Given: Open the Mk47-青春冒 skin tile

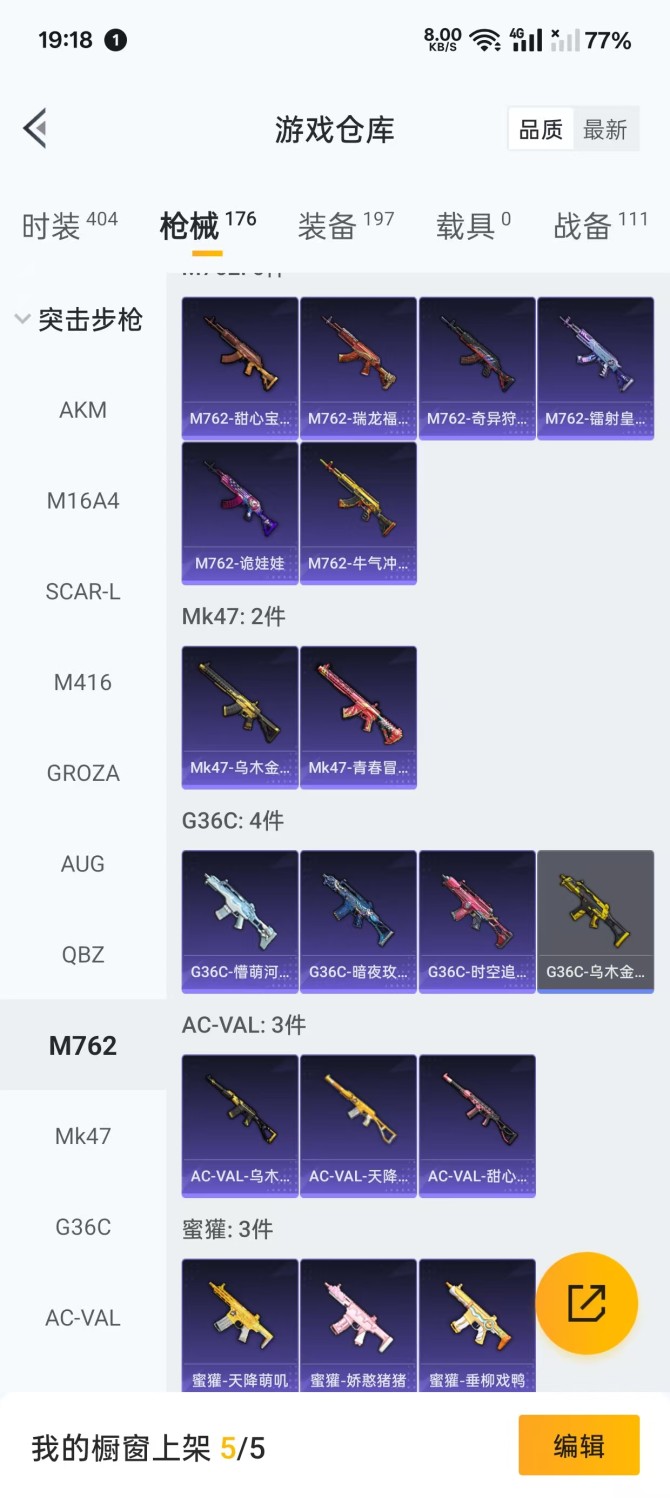Looking at the screenshot, I should pyautogui.click(x=358, y=716).
